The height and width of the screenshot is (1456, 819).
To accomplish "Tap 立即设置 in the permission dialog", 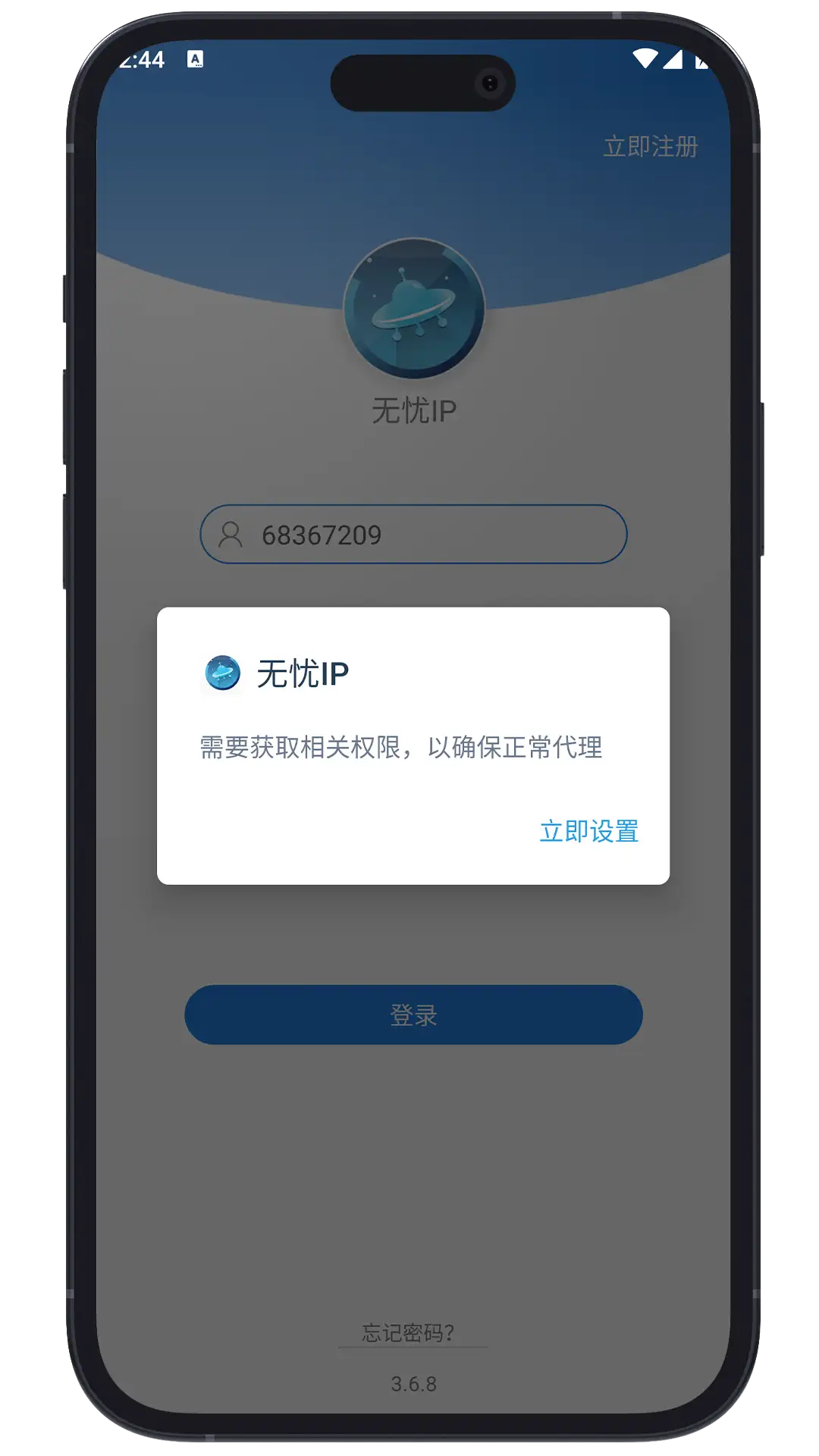I will coord(588,831).
